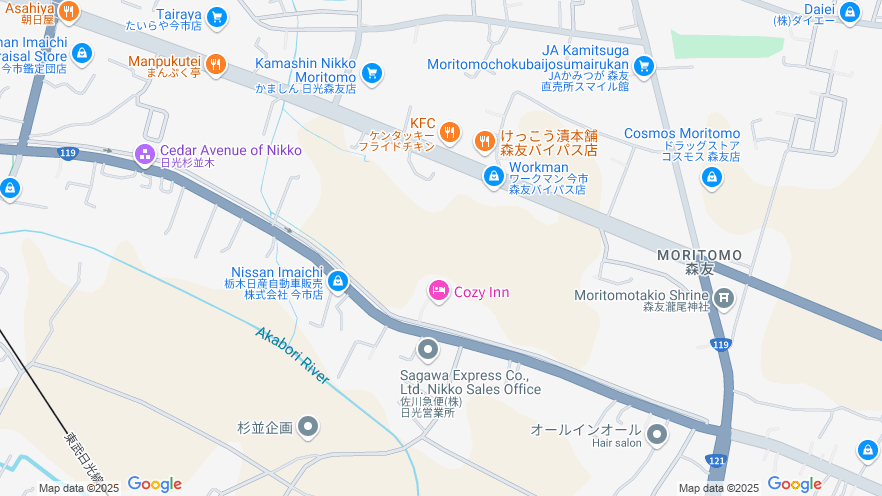Select the Cosmos Moritomo drugstore pin
882x496 pixels.
click(711, 177)
